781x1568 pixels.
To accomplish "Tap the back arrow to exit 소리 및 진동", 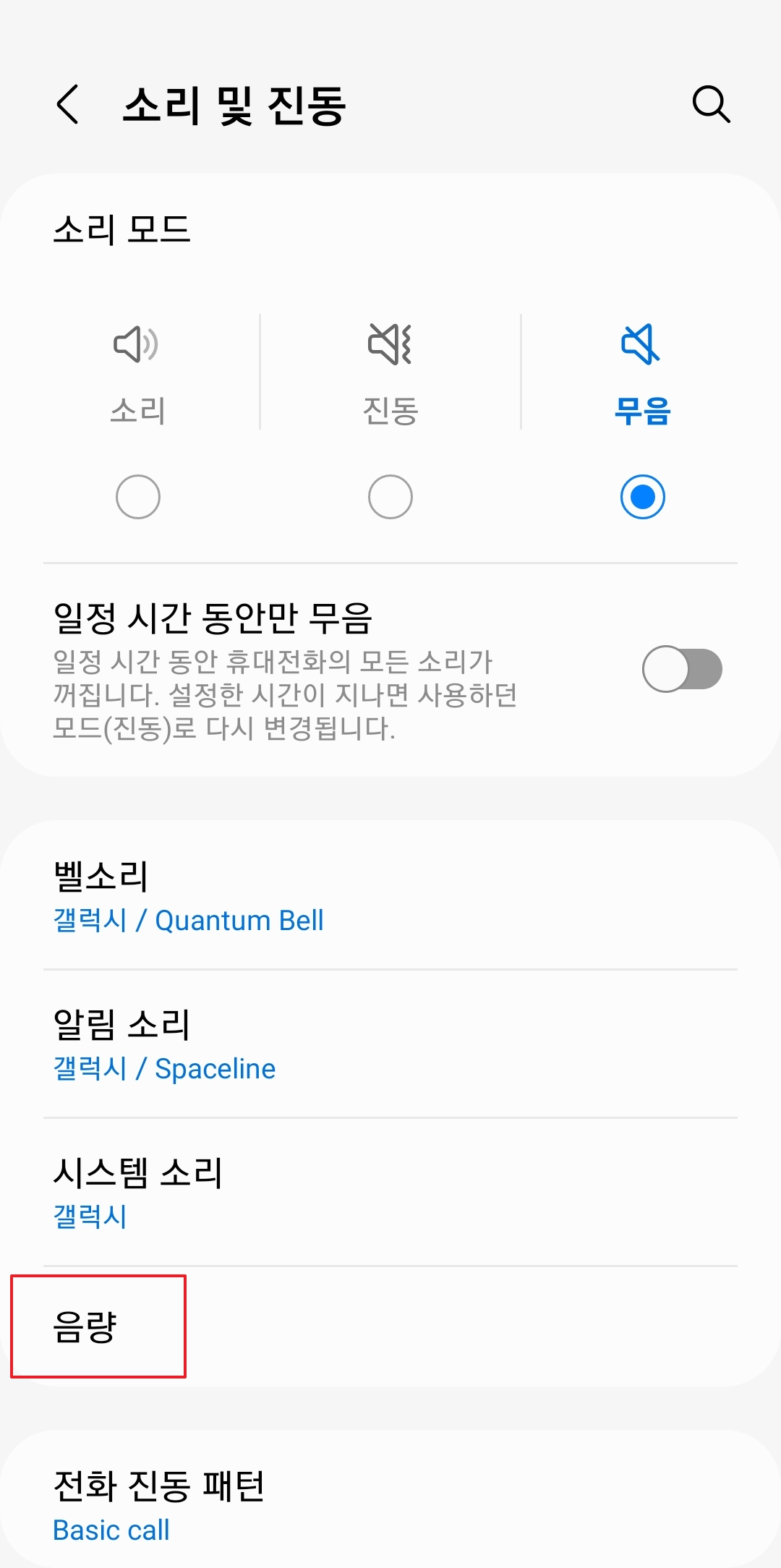I will click(x=67, y=106).
